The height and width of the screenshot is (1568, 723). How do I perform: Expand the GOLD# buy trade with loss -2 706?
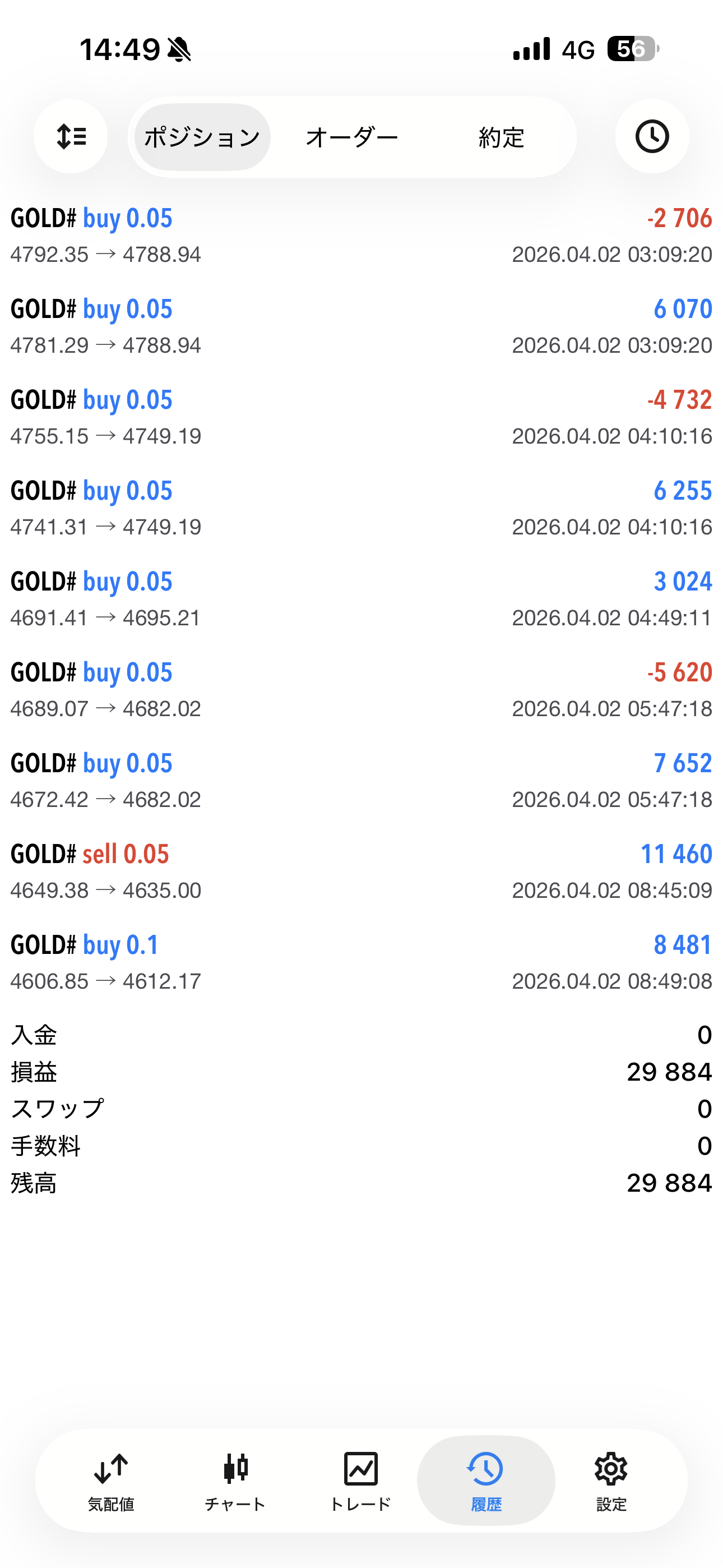[x=361, y=236]
